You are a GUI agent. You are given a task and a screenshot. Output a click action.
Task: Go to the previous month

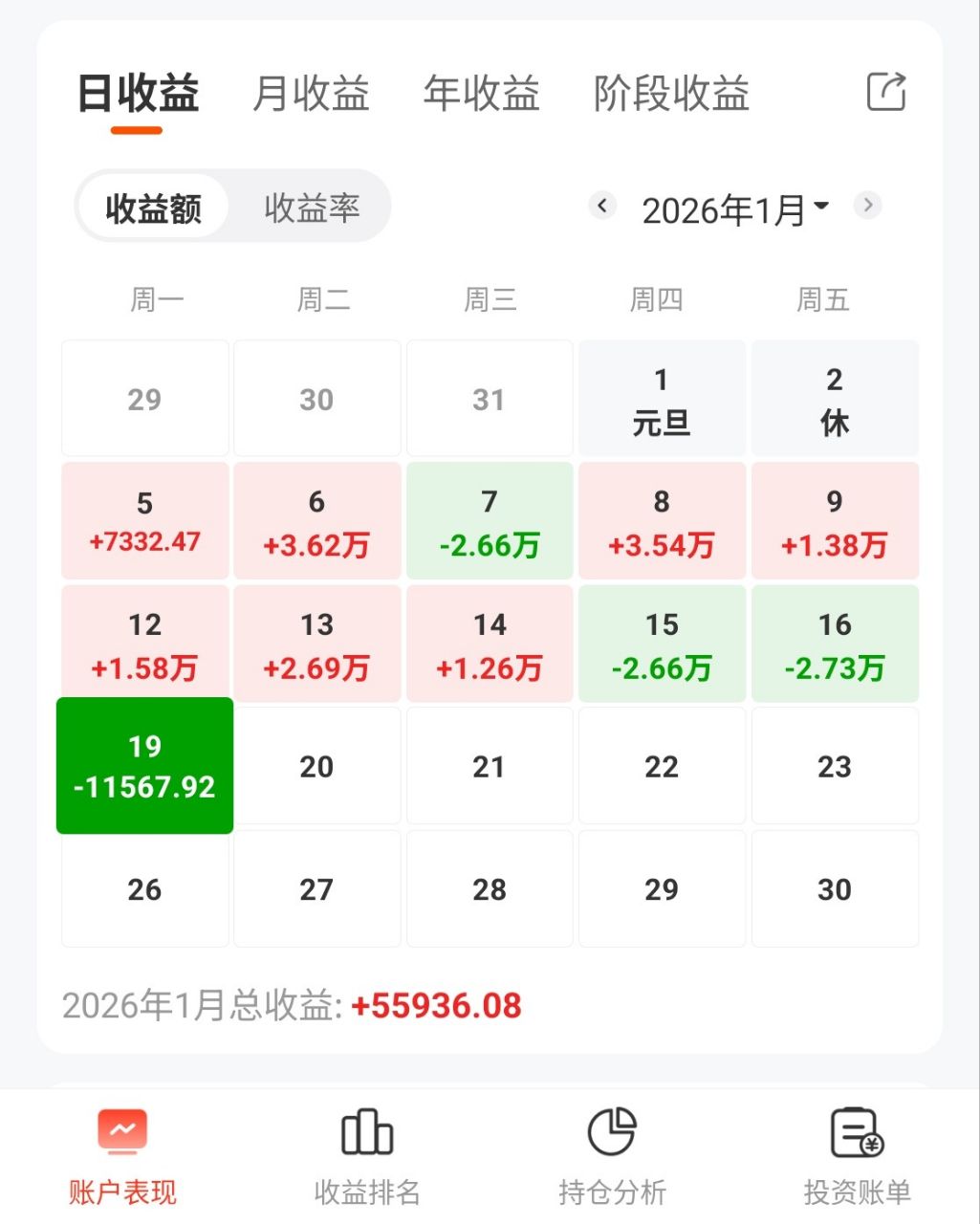pyautogui.click(x=602, y=206)
